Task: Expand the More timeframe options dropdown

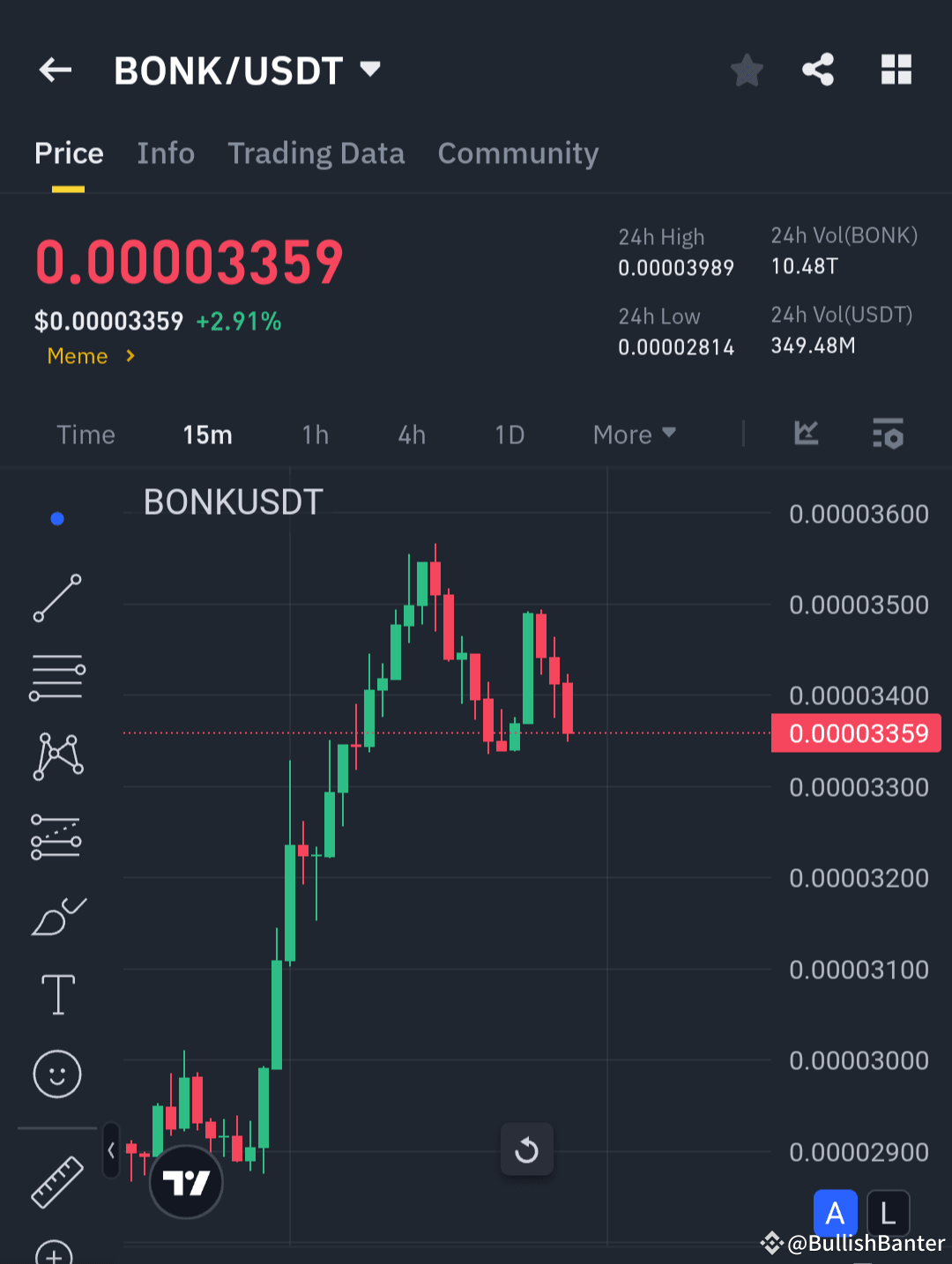Action: click(x=633, y=434)
